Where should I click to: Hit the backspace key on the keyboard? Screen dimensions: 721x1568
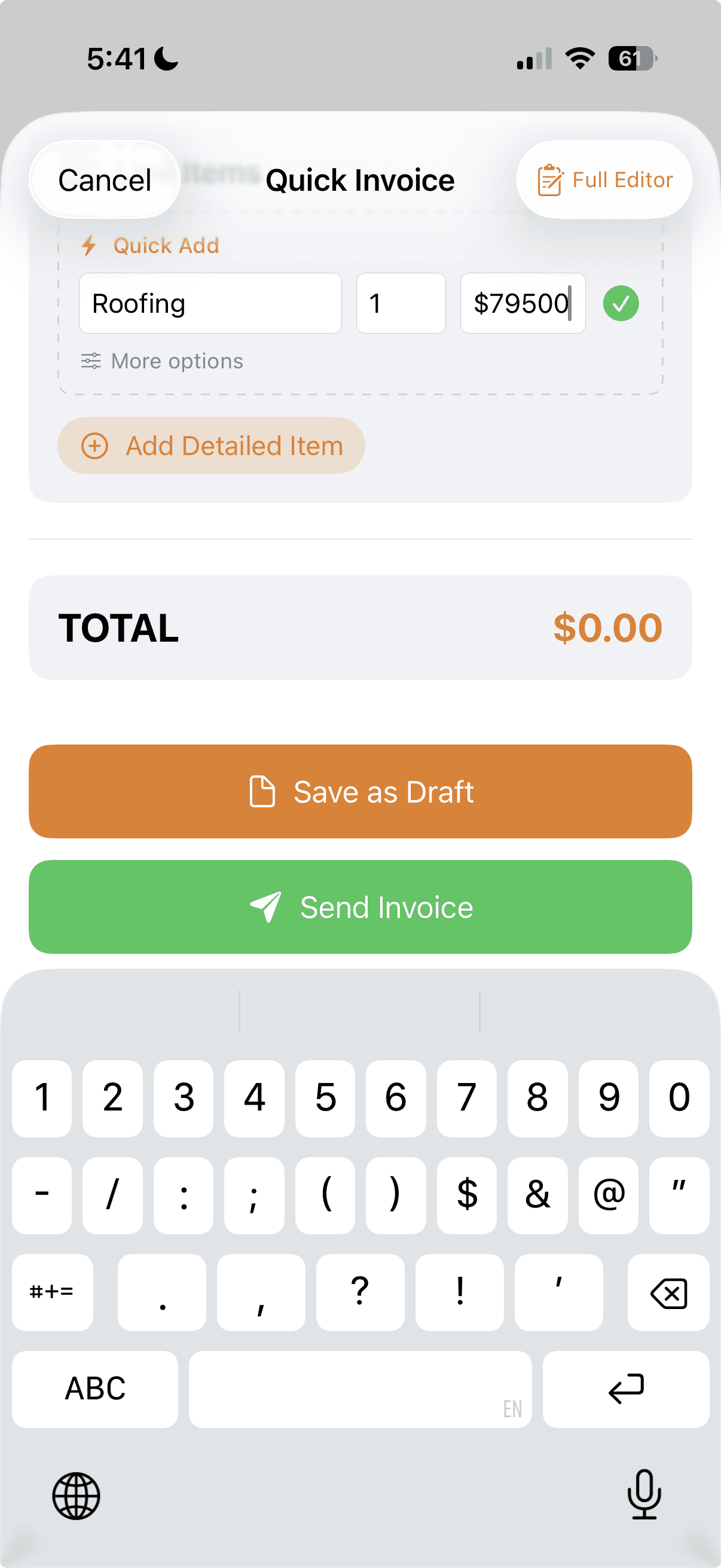coord(668,1293)
